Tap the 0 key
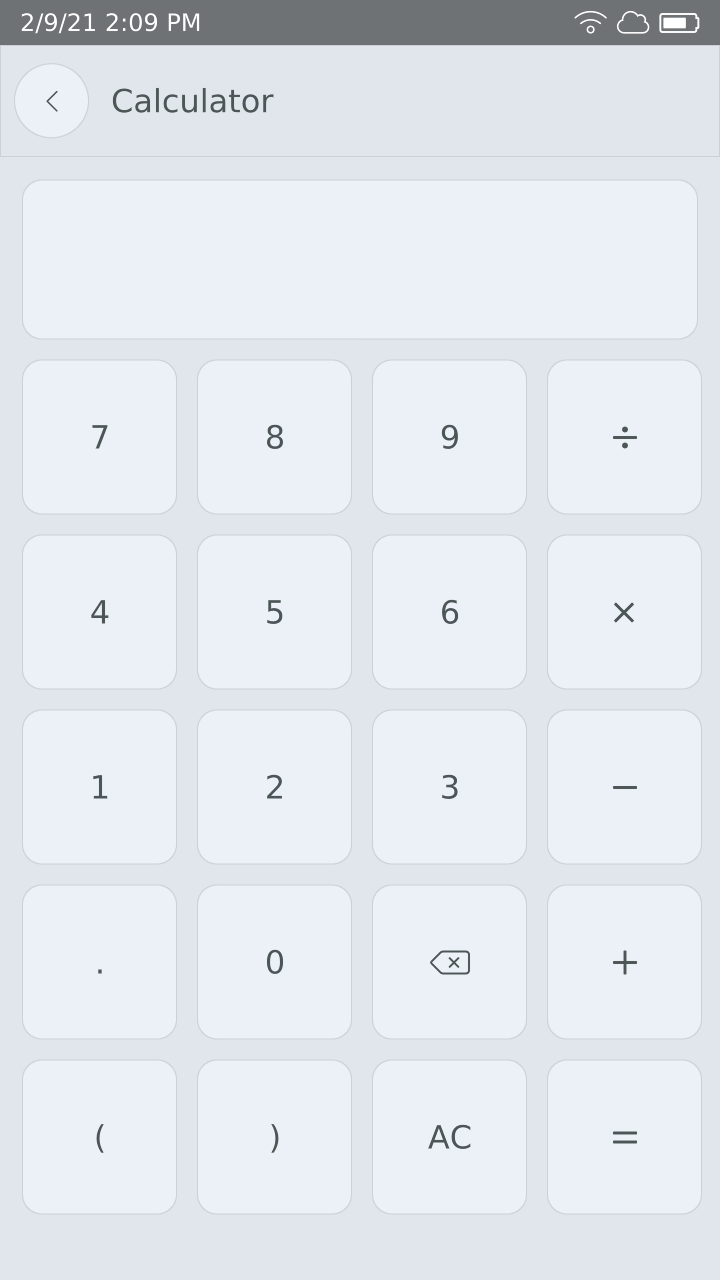The width and height of the screenshot is (720, 1280). point(274,962)
